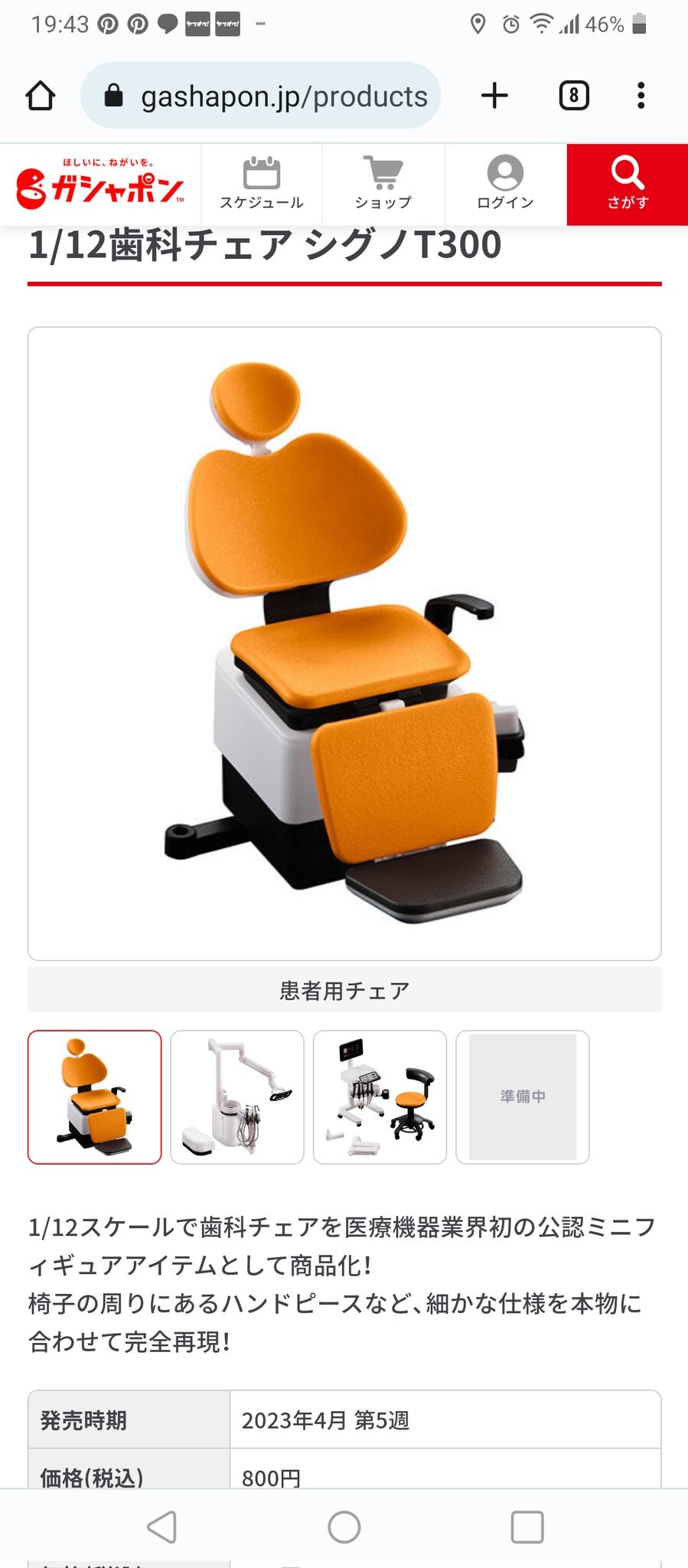Open recent apps with the square button
The width and height of the screenshot is (688, 1568).
527,1527
